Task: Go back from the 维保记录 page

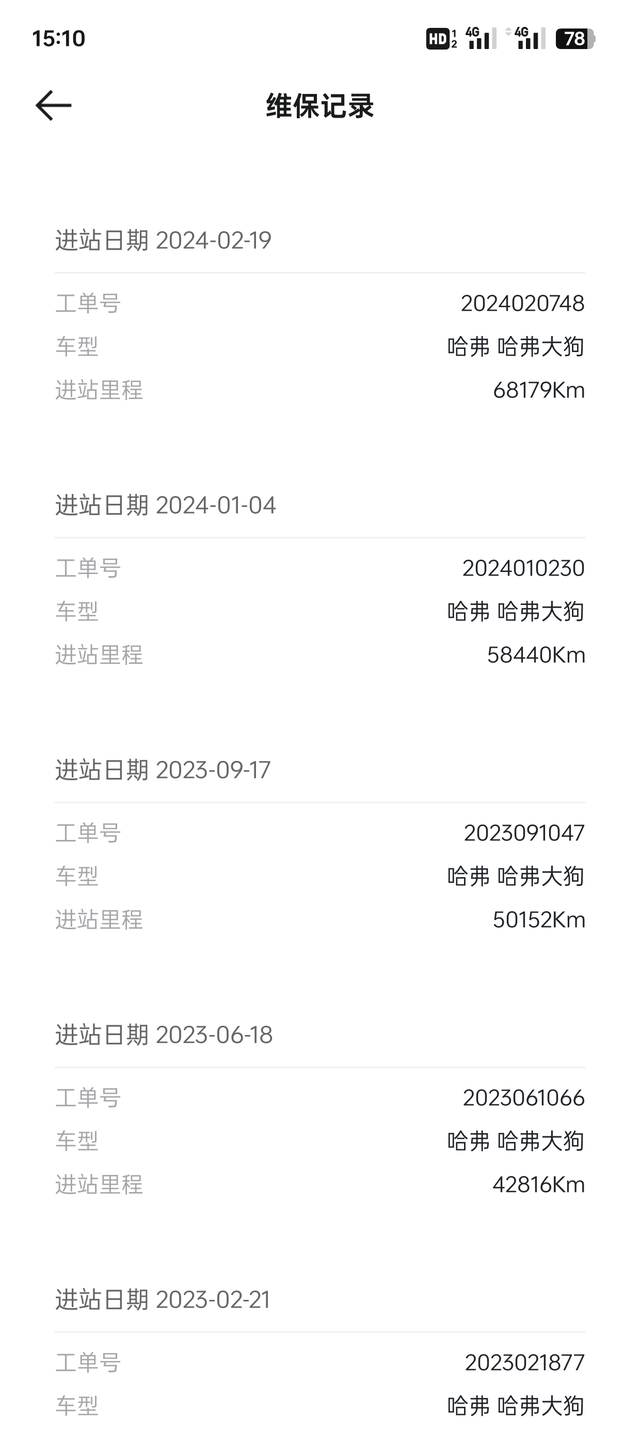Action: (x=53, y=105)
